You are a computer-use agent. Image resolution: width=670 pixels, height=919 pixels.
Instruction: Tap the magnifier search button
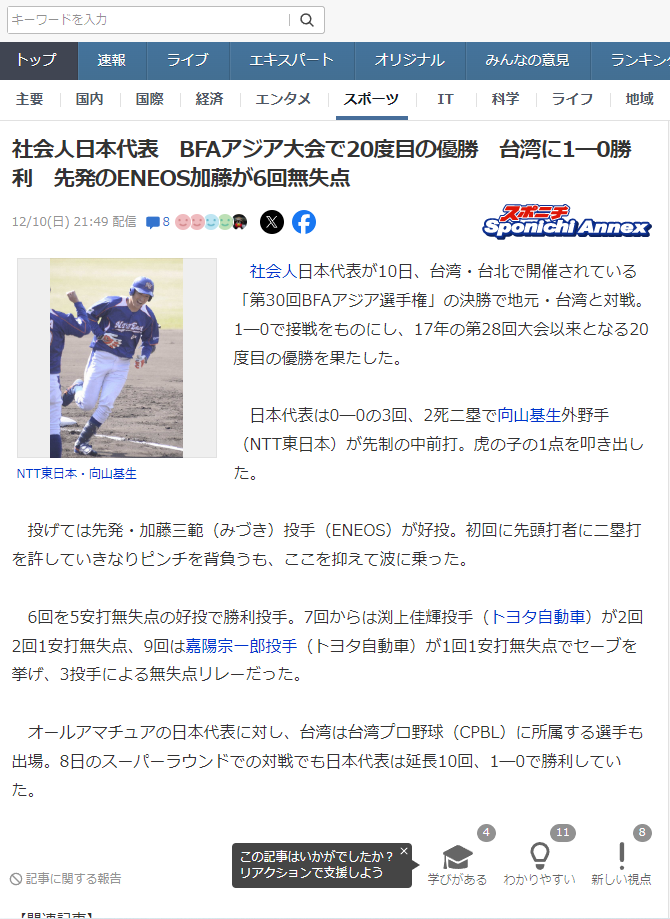[307, 19]
